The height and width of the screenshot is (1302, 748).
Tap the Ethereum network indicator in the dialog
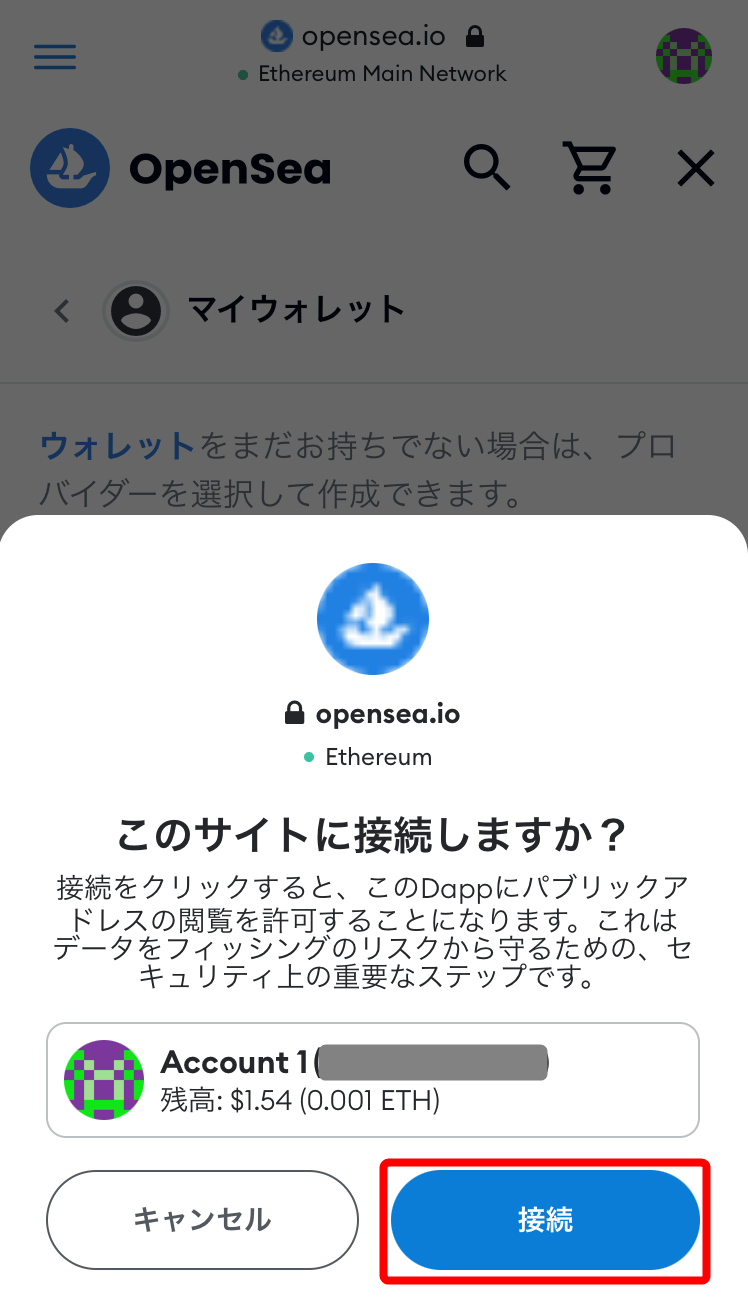378,757
